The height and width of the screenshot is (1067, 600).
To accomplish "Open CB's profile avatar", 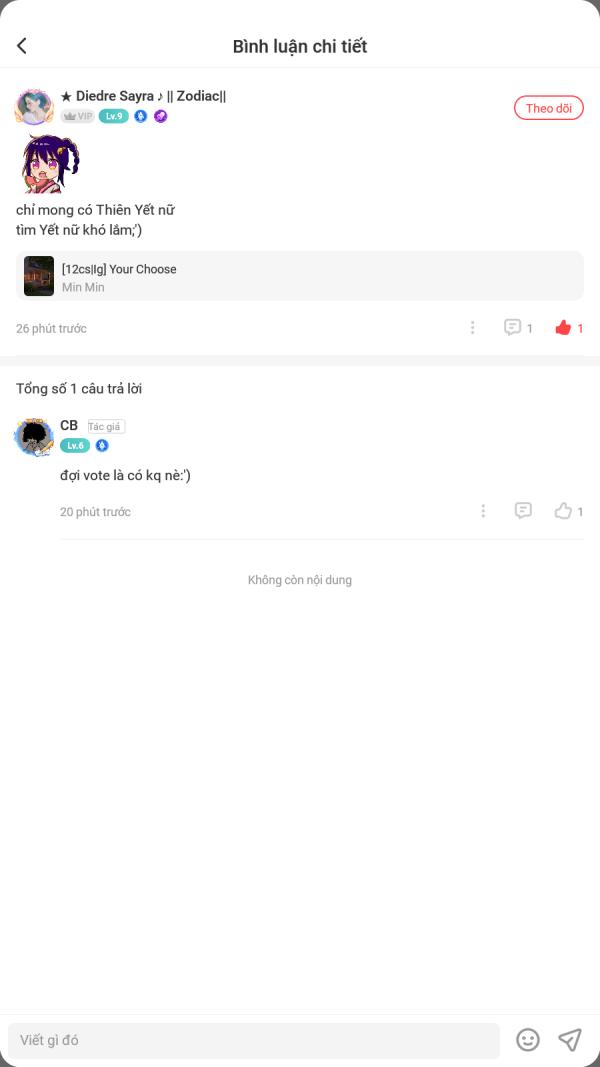I will point(34,436).
